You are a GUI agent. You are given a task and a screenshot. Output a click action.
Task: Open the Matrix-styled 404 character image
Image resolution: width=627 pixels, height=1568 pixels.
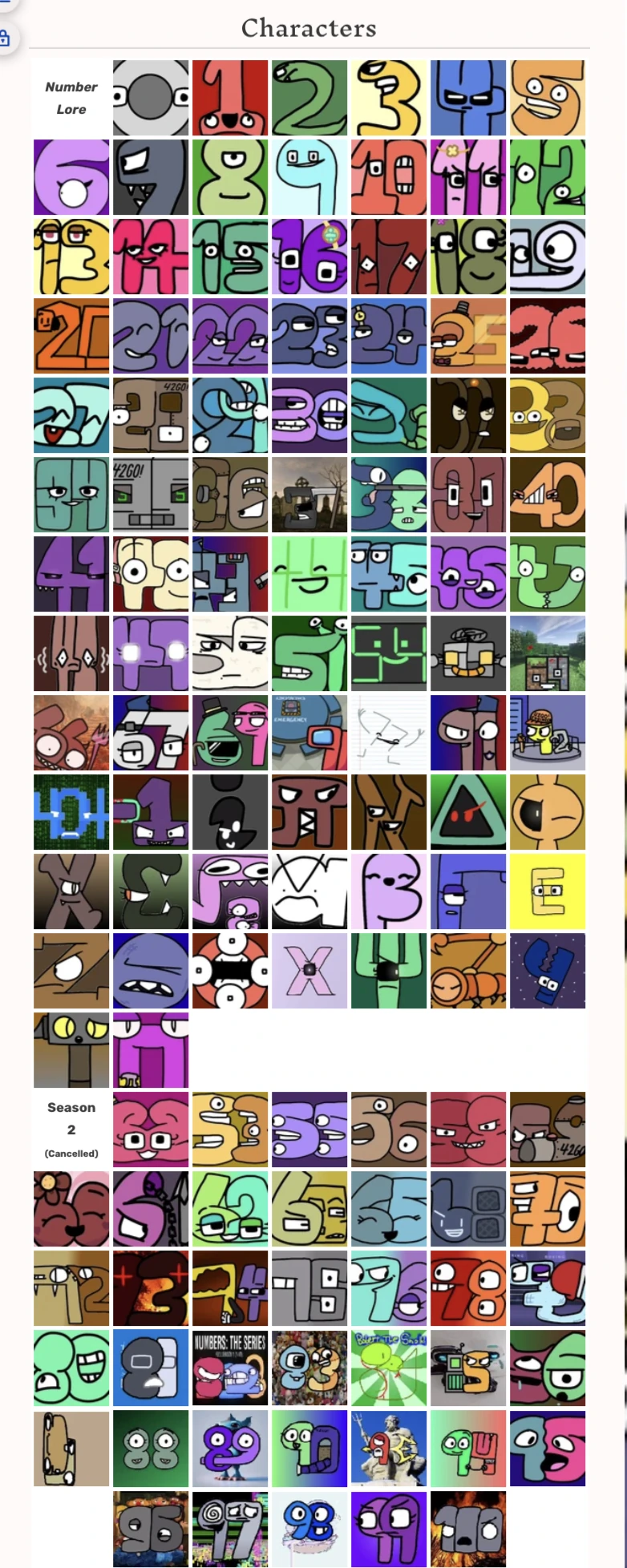coord(71,812)
